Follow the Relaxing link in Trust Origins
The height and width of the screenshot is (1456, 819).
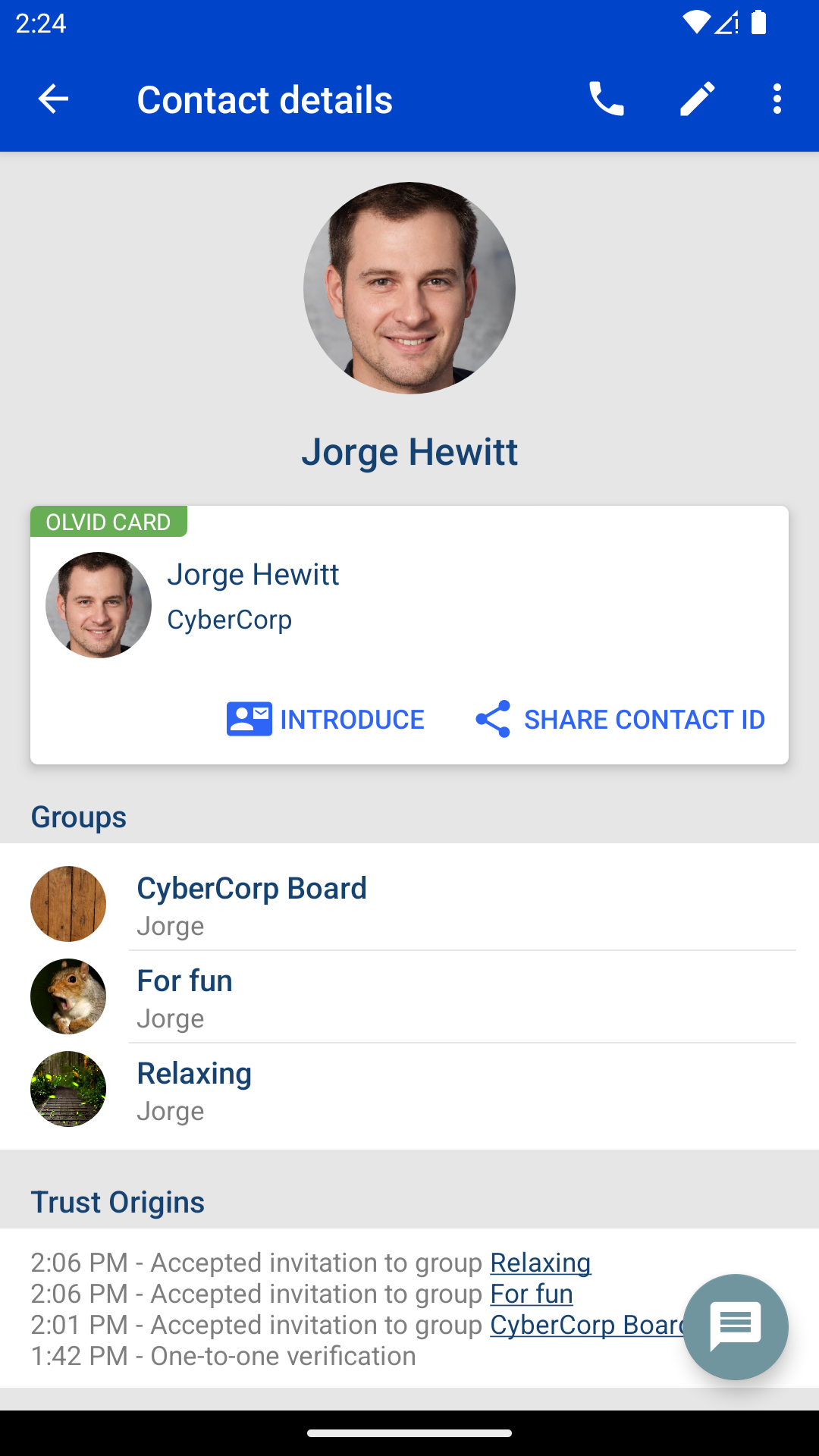click(x=540, y=1263)
